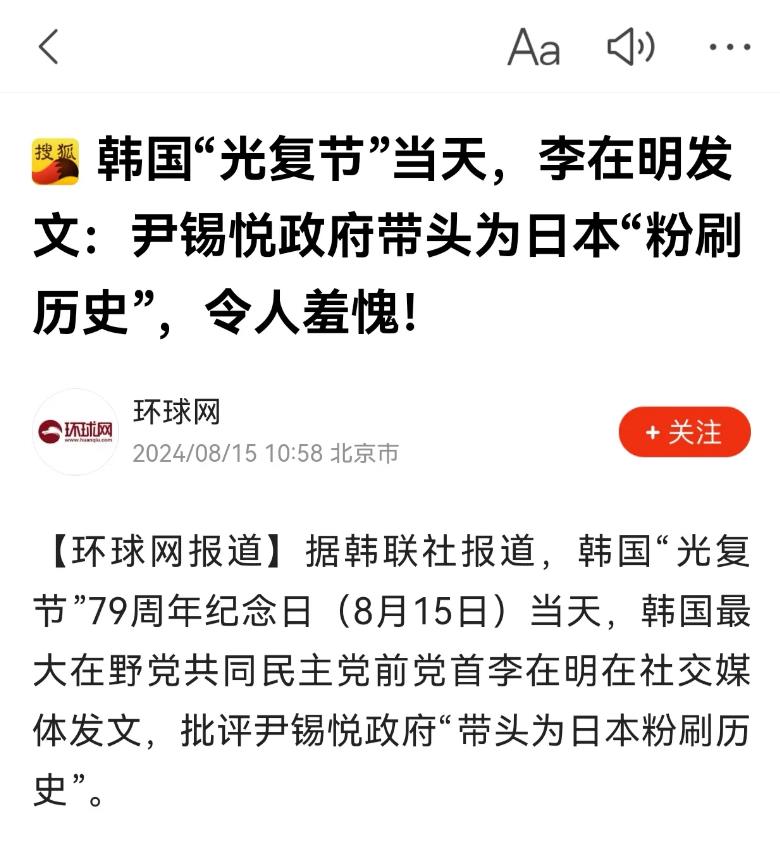Open the three-dot more options menu

tap(731, 45)
